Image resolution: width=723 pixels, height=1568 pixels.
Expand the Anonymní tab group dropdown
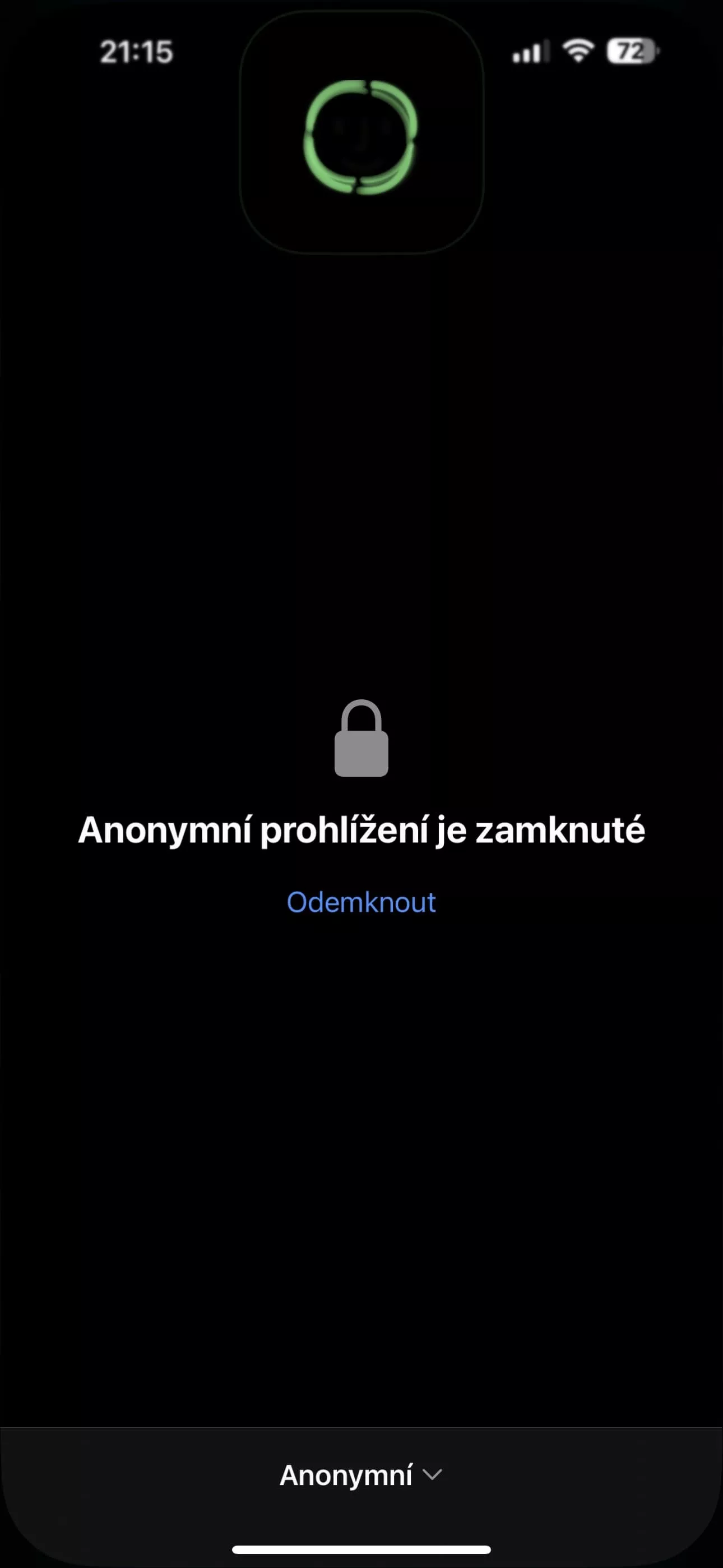coord(361,1475)
